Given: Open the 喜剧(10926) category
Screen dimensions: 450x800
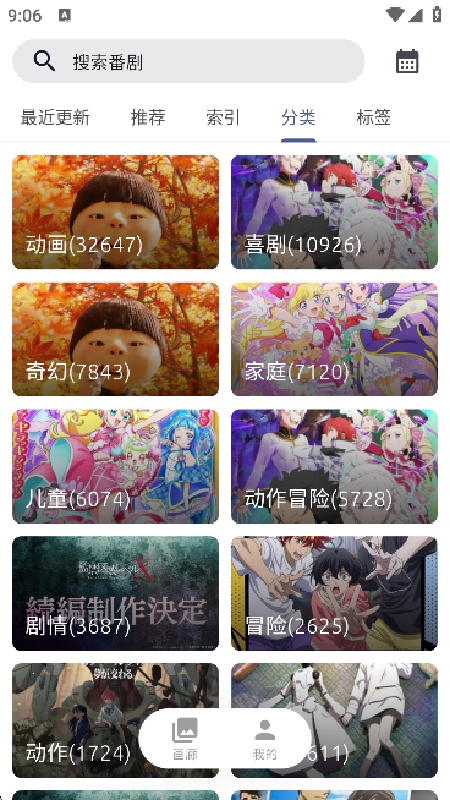Looking at the screenshot, I should click(x=334, y=212).
